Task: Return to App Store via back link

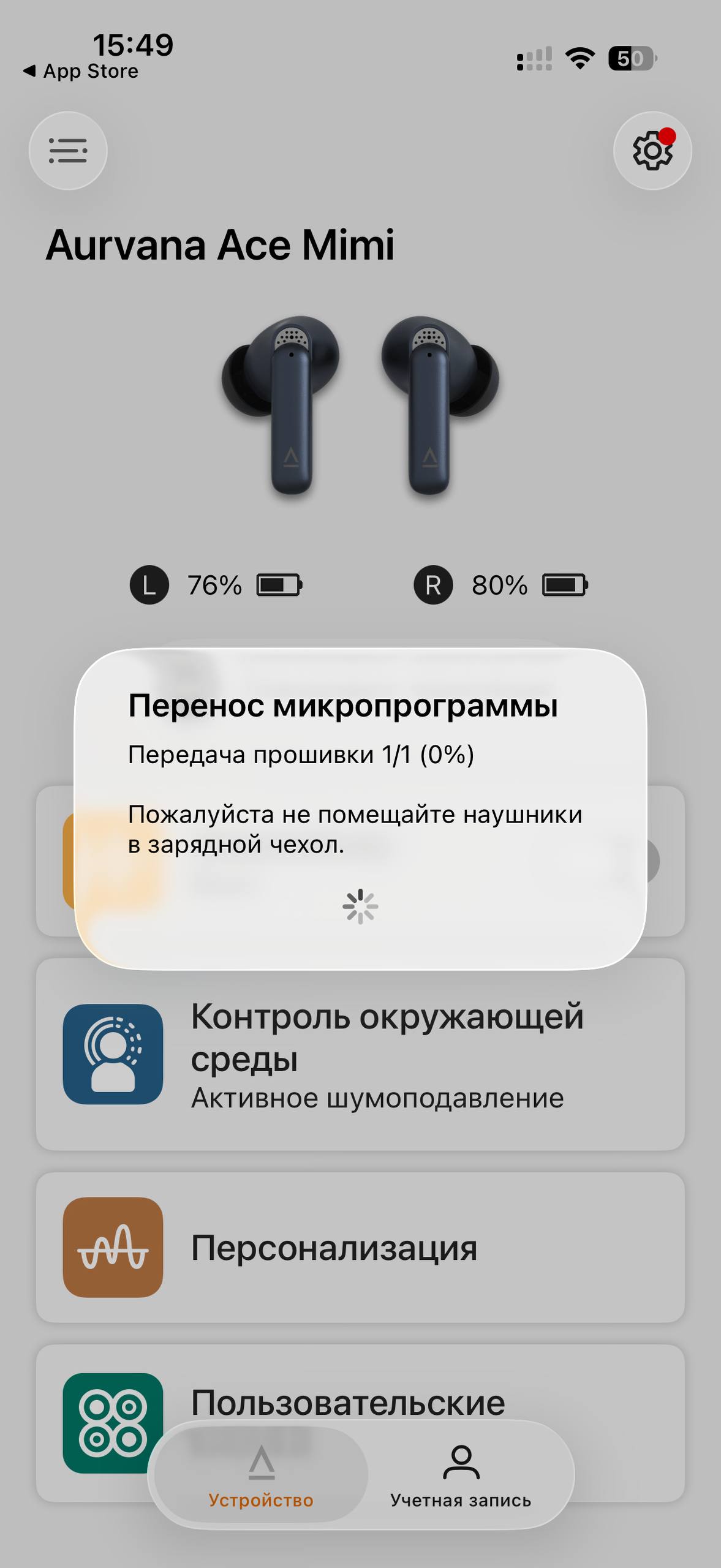Action: tap(81, 72)
